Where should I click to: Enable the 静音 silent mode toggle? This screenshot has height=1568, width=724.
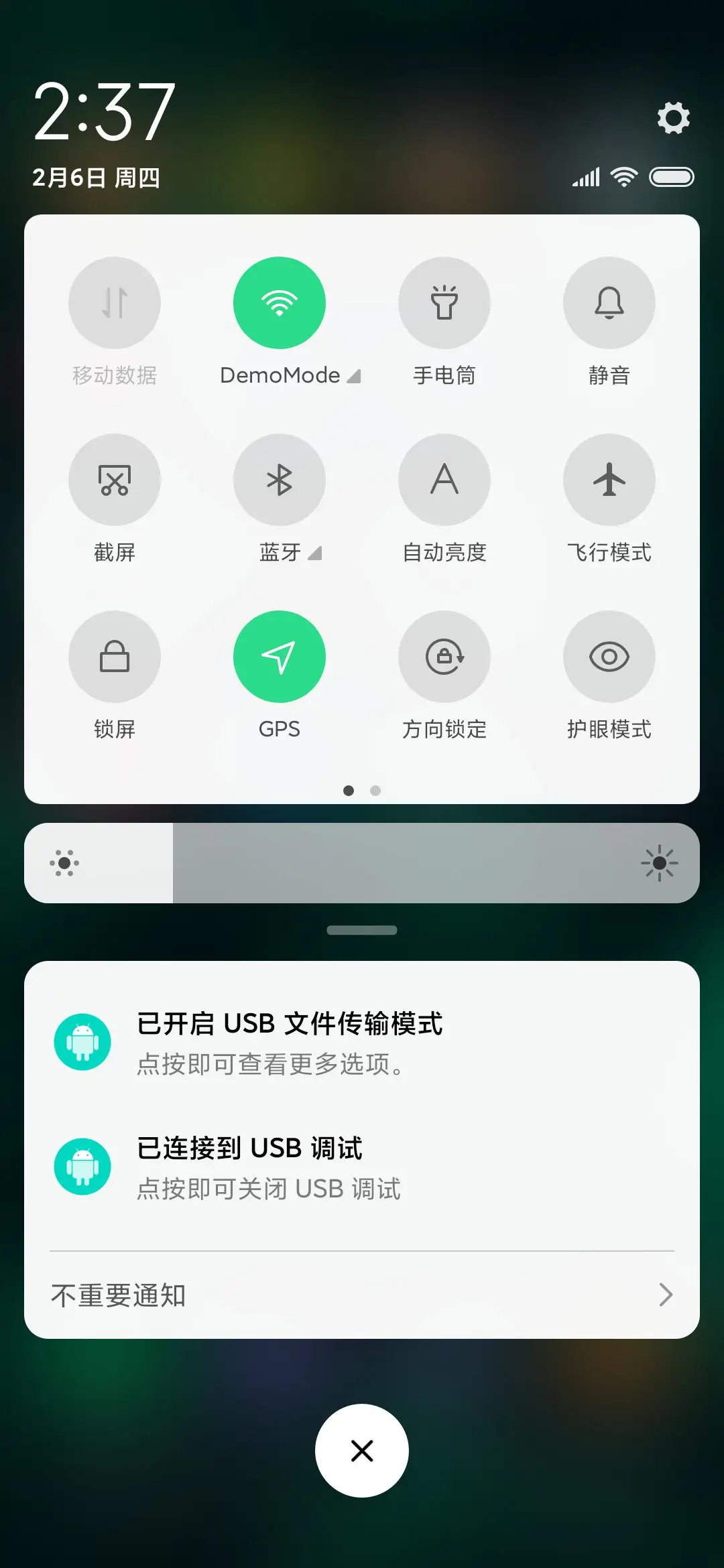coord(609,303)
